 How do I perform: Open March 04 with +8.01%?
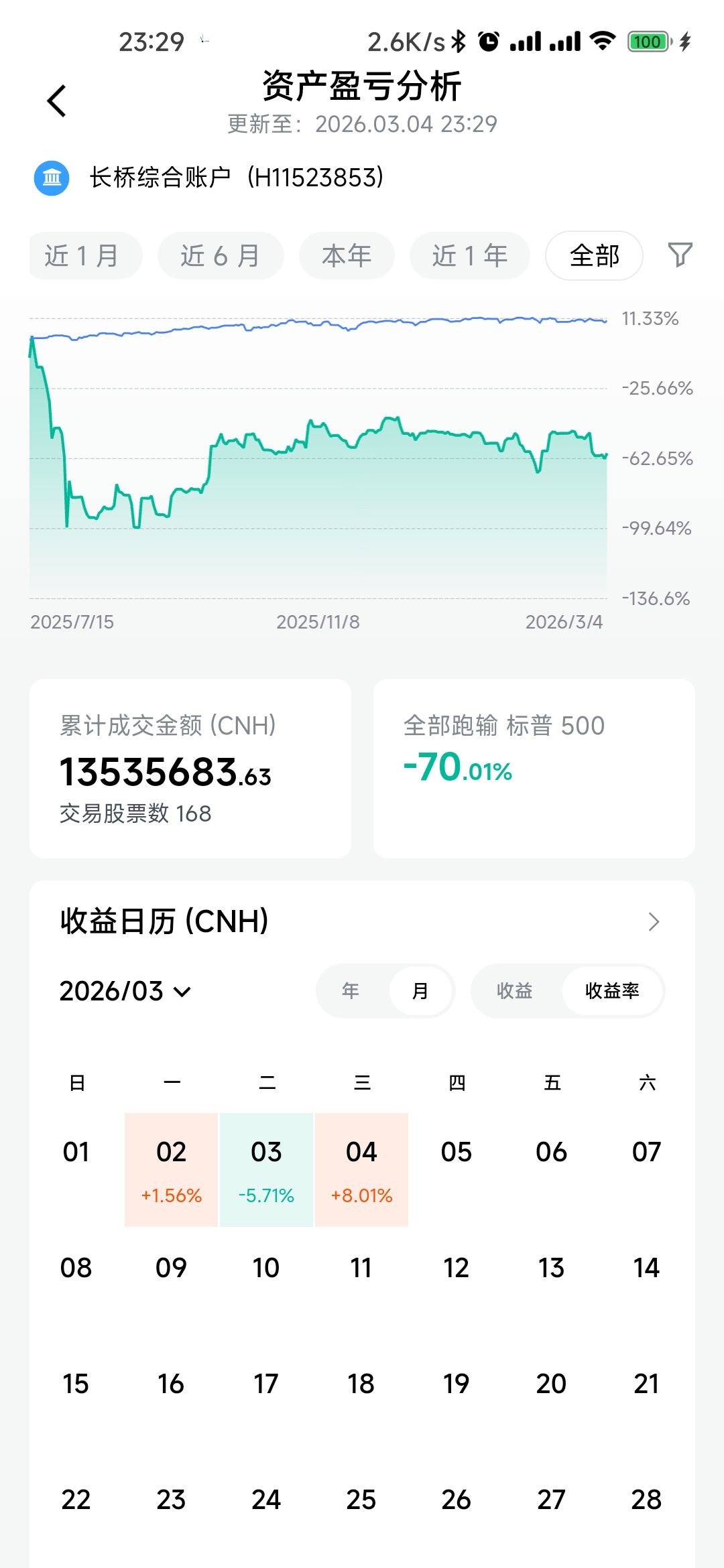[361, 1169]
